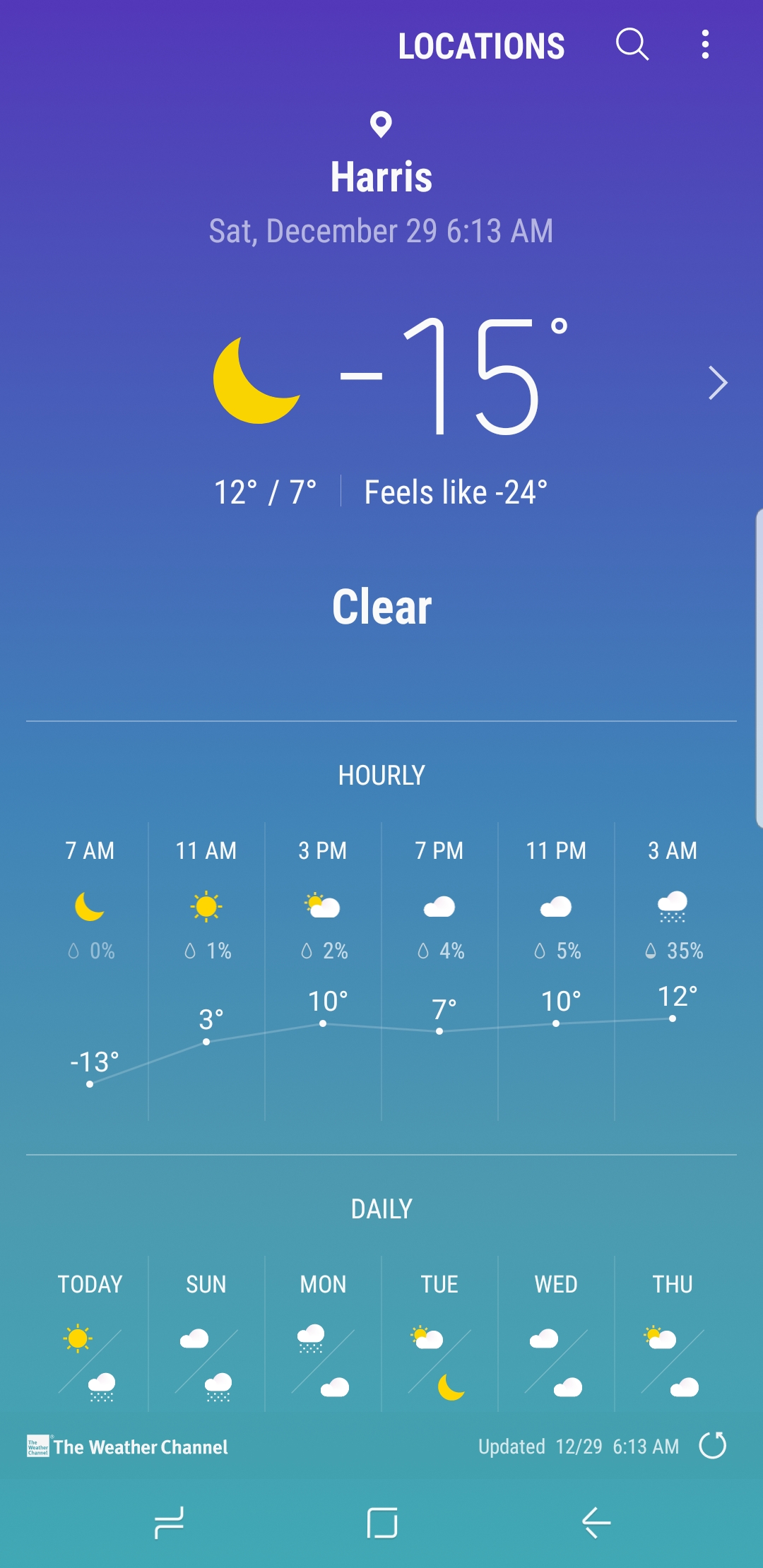Open the location search
The image size is (763, 1568).
(632, 44)
